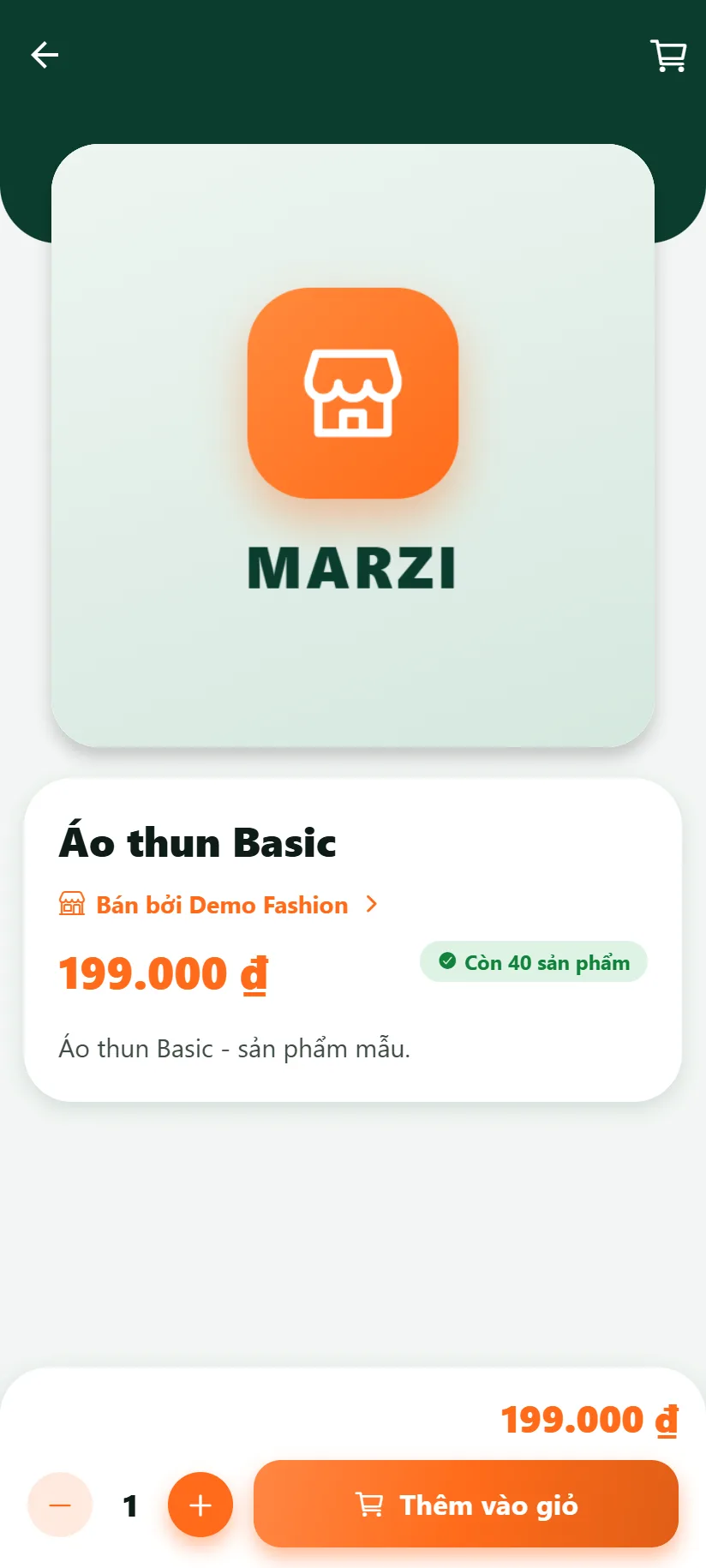Decrease quantity with the minus button
This screenshot has height=1568, width=706.
tap(60, 1505)
